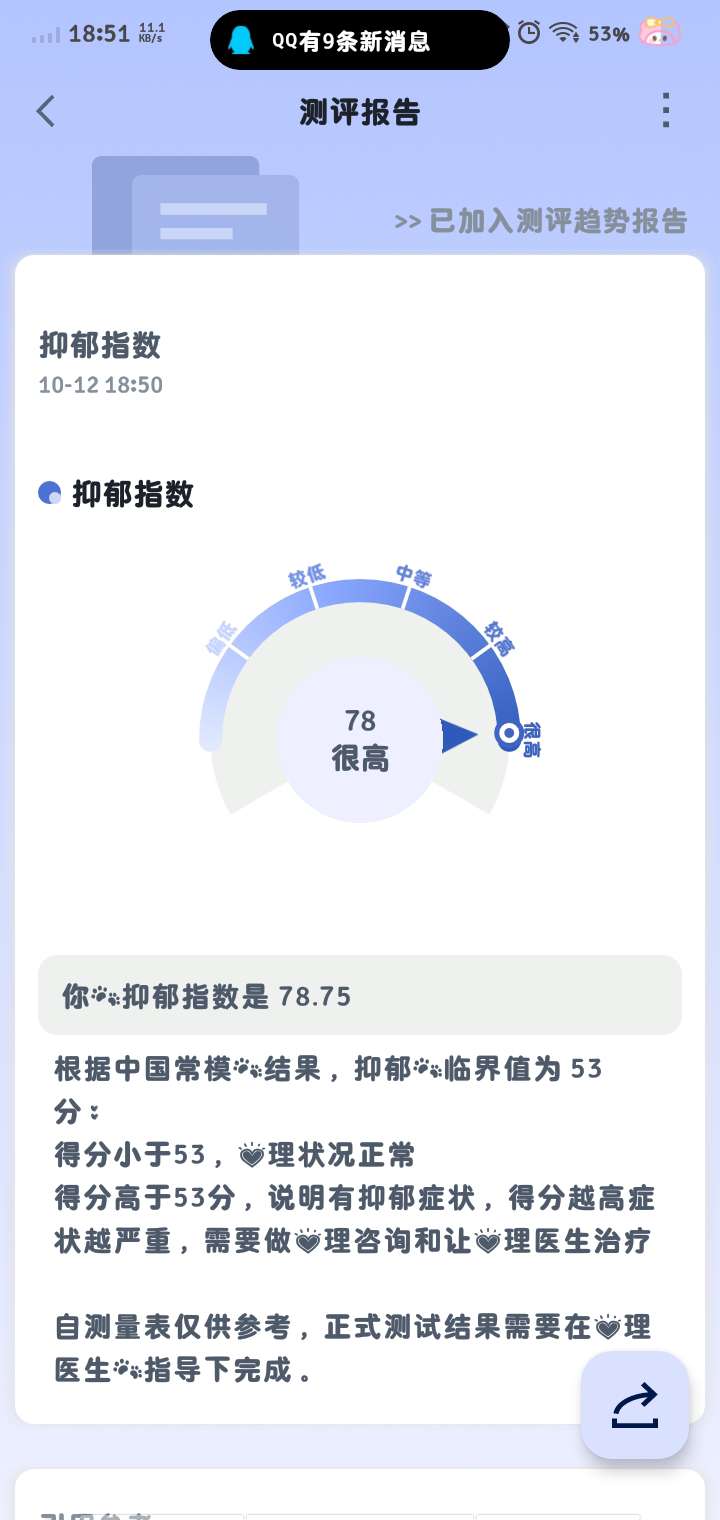Open the 已加入测评趋势报告 link

(541, 221)
